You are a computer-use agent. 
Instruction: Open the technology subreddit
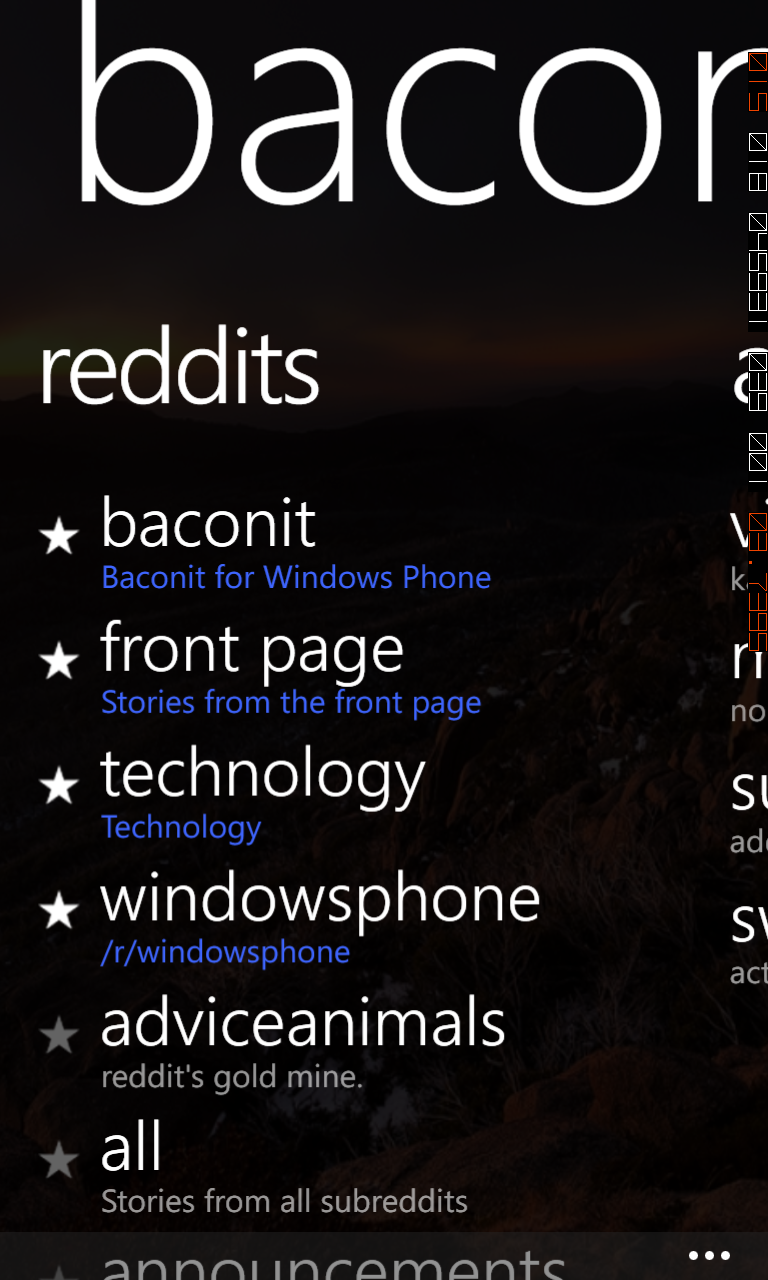263,775
